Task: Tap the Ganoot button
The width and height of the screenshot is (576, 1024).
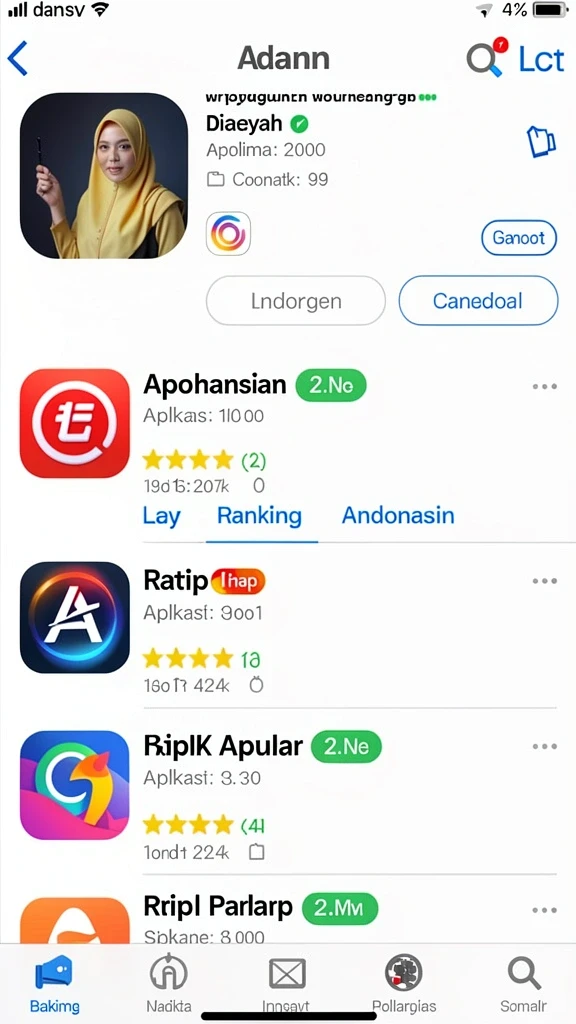Action: tap(519, 238)
